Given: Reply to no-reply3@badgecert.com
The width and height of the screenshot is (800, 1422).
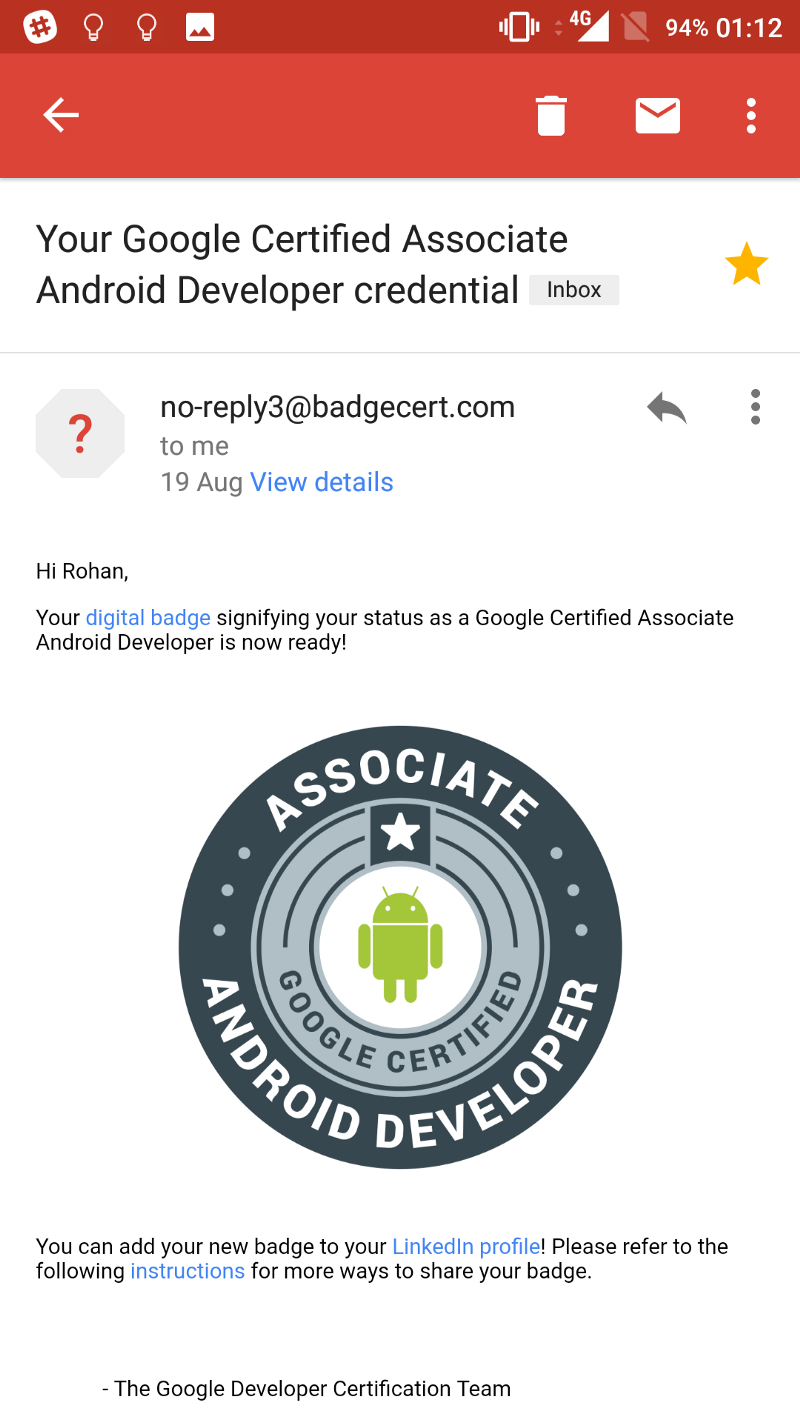Looking at the screenshot, I should (x=666, y=407).
